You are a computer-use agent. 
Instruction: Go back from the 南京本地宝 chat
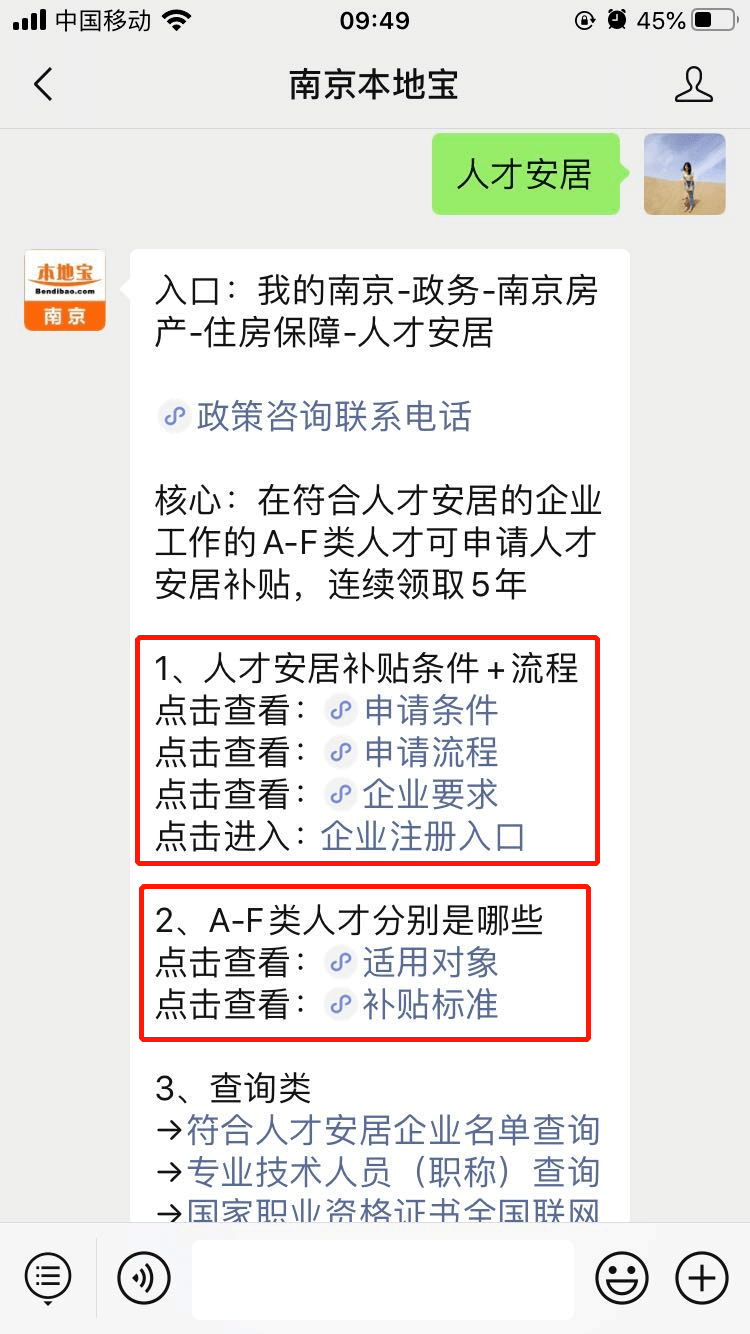pyautogui.click(x=43, y=85)
